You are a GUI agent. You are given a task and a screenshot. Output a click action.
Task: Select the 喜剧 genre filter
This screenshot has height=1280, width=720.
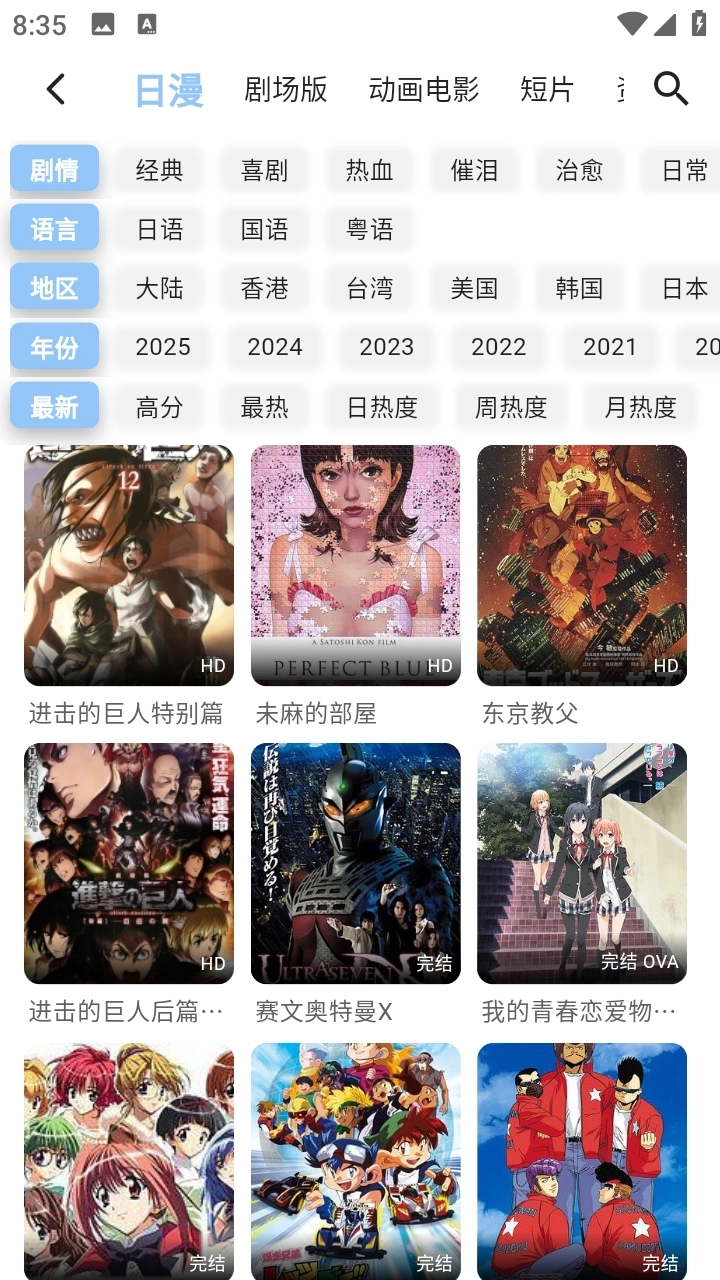click(x=263, y=170)
